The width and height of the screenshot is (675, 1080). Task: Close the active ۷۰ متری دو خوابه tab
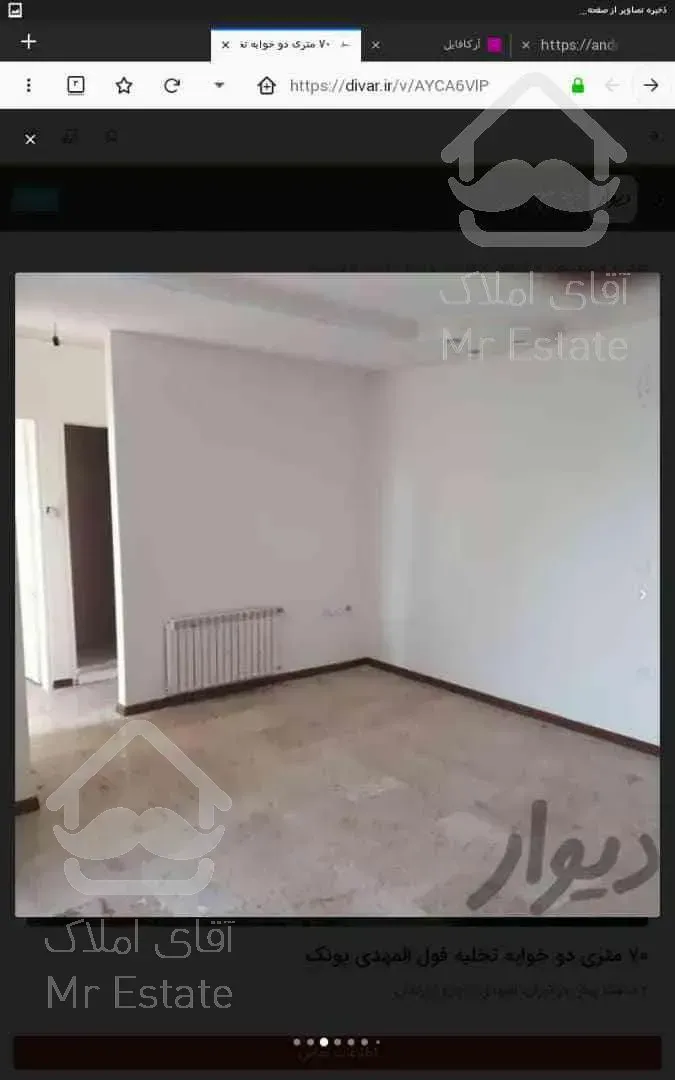tap(225, 45)
